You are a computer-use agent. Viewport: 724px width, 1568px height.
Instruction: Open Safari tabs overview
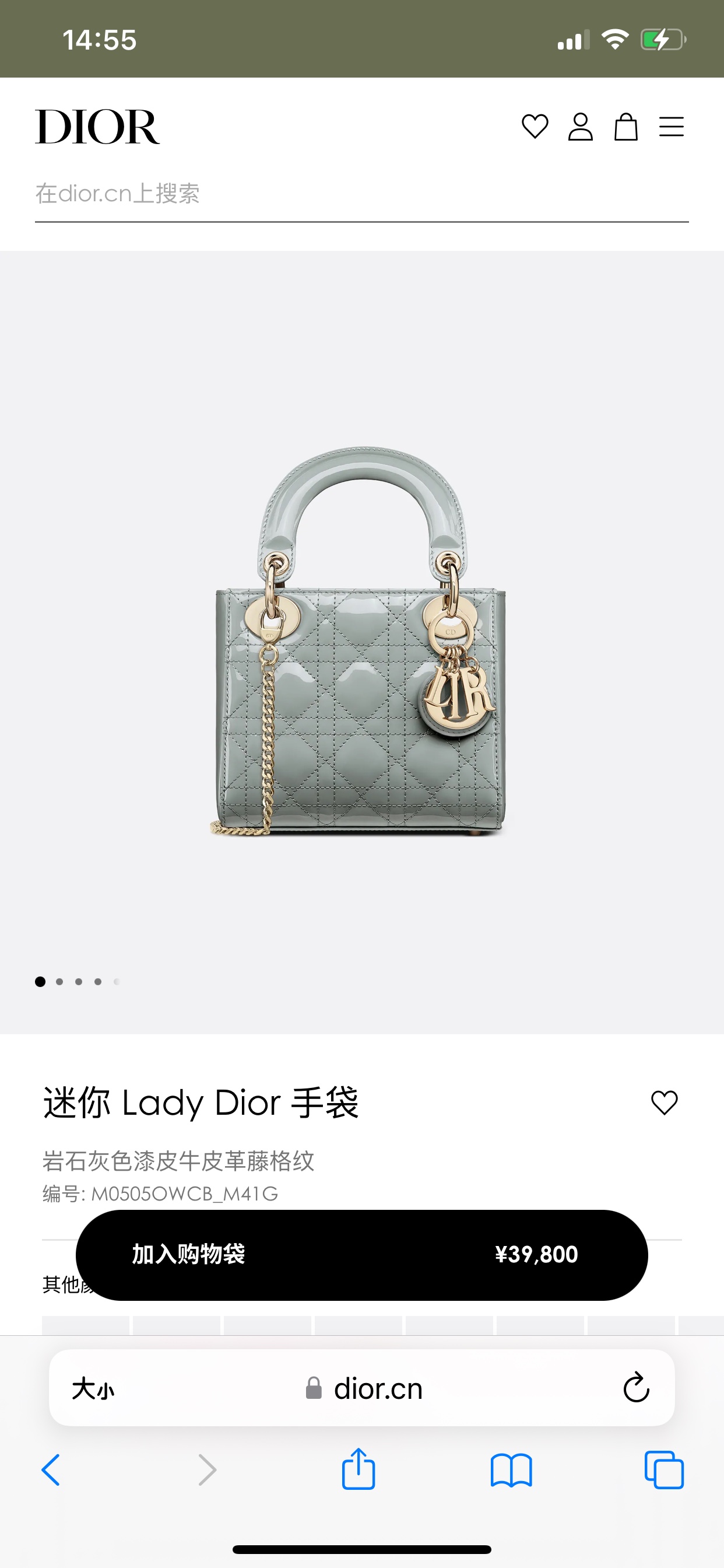664,1470
